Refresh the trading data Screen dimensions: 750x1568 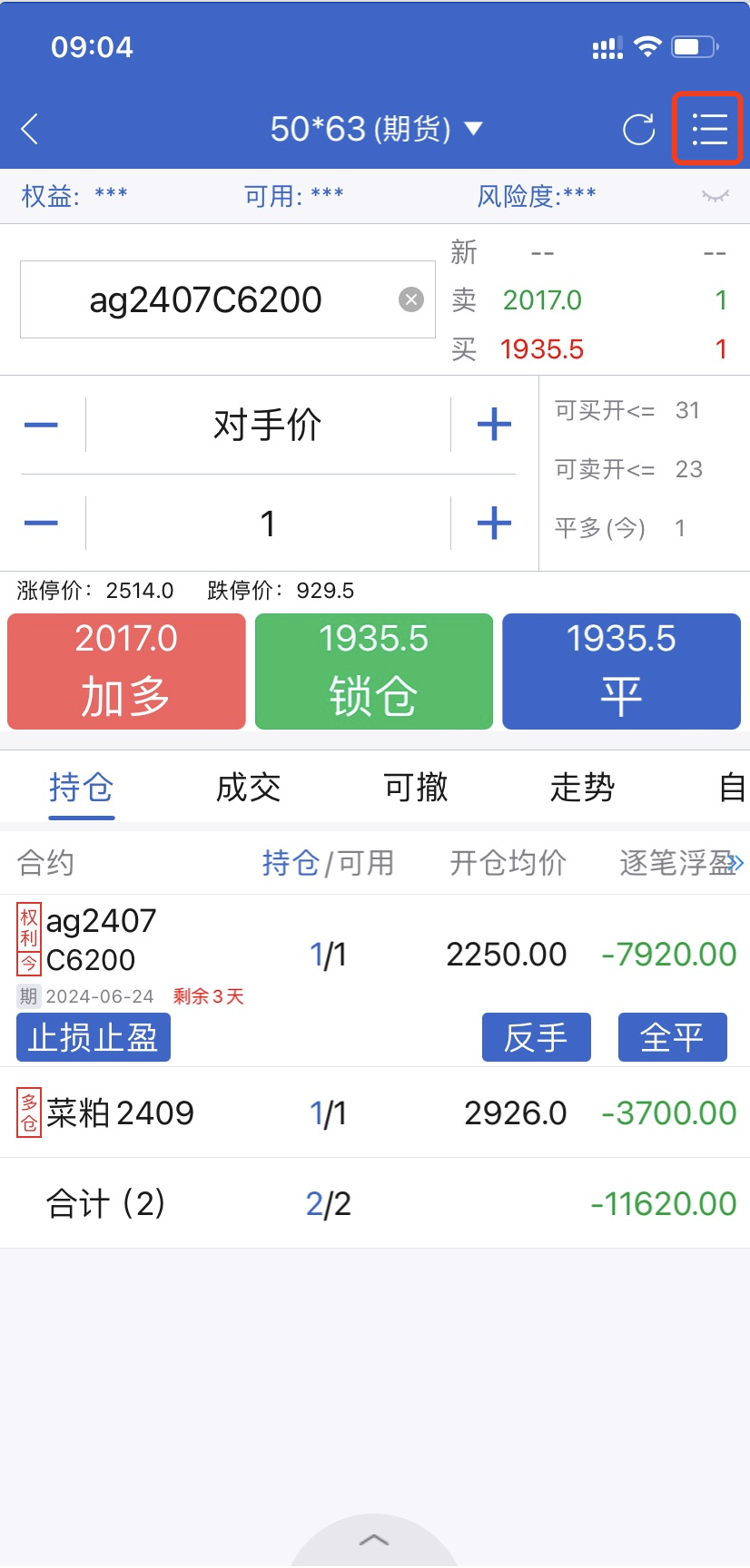tap(638, 129)
